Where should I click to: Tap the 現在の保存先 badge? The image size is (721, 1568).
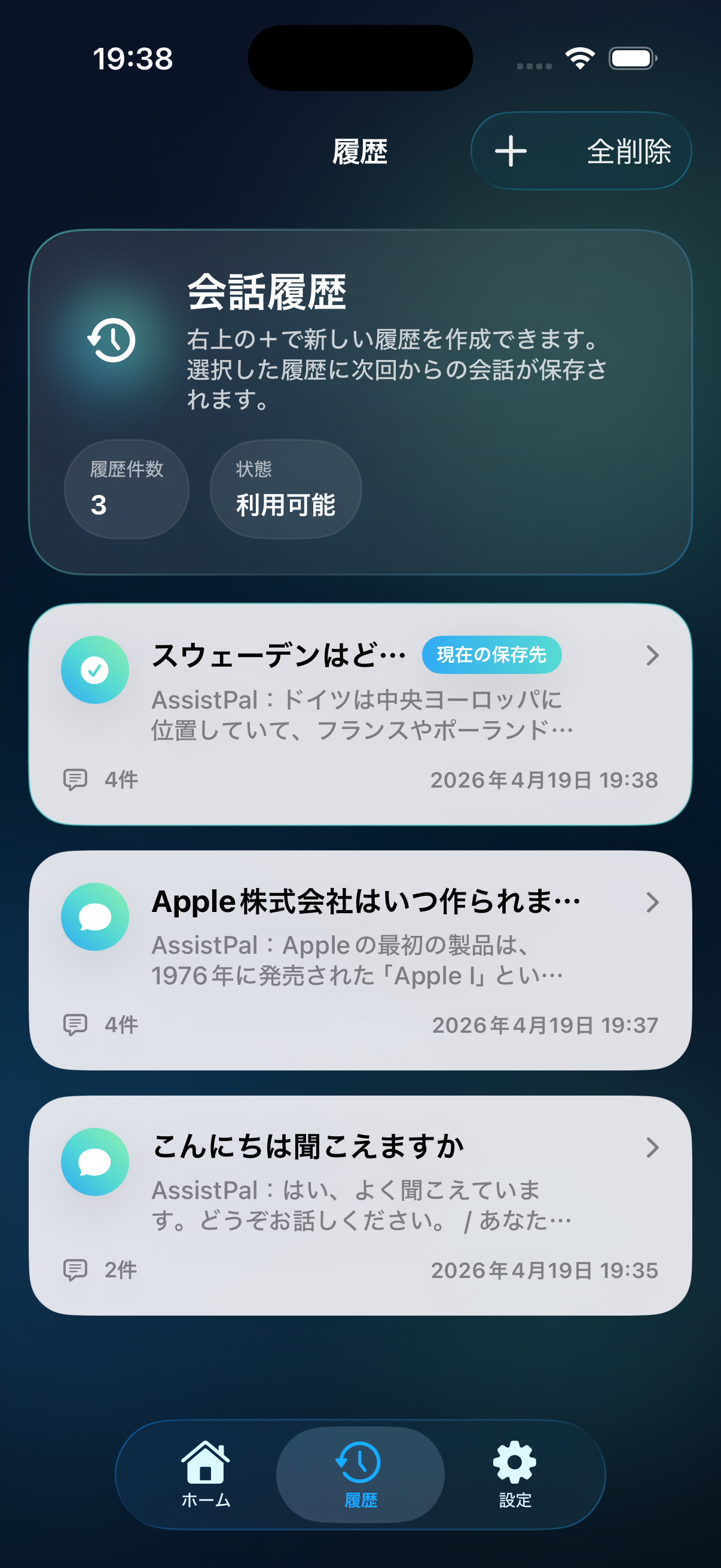491,655
